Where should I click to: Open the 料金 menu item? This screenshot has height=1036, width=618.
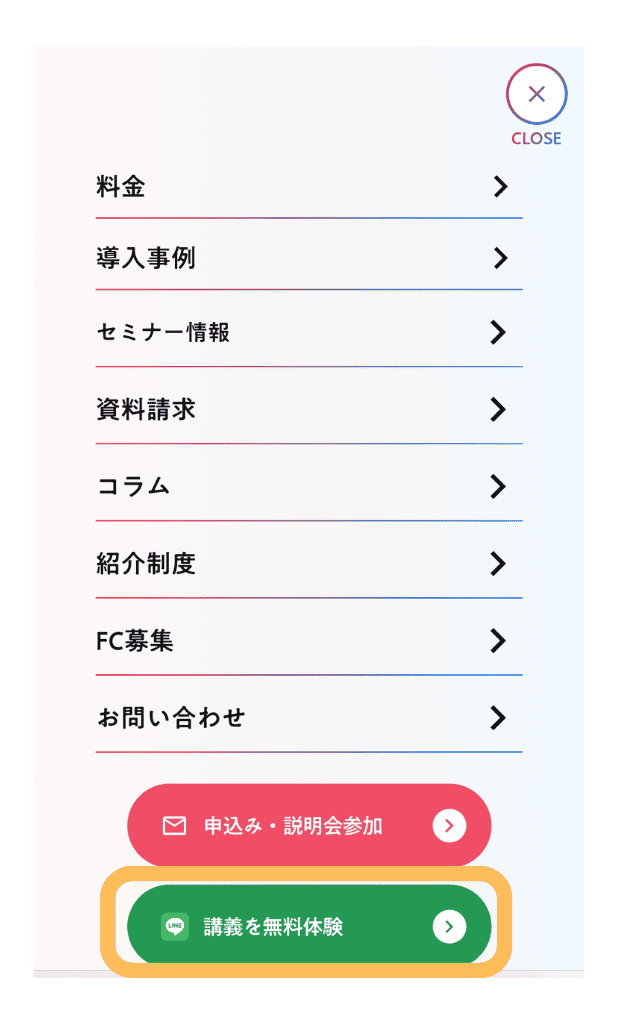pos(309,187)
